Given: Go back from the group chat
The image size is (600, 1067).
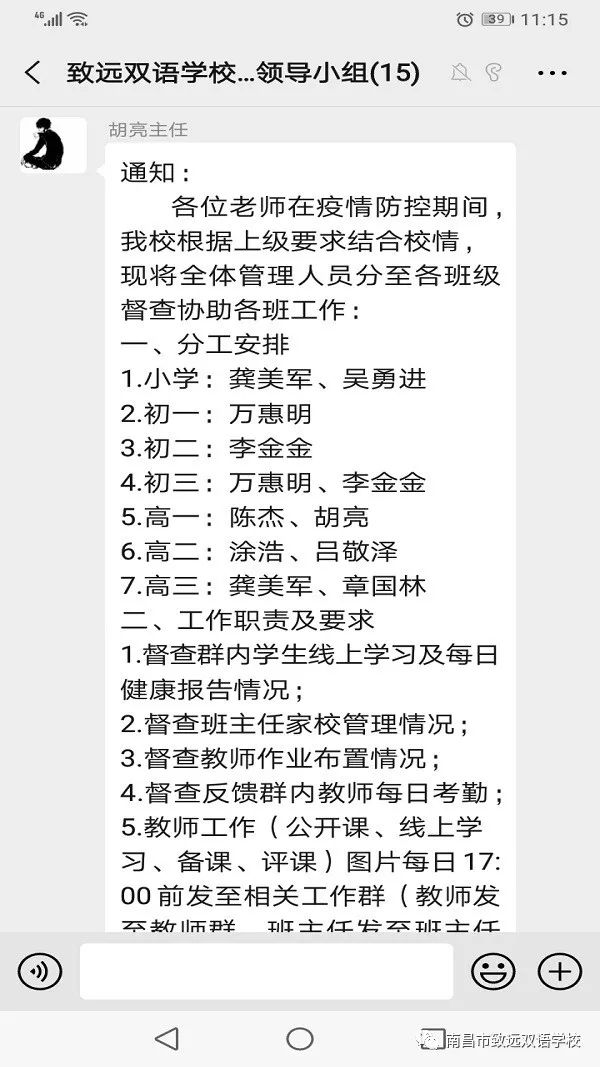Looking at the screenshot, I should tap(33, 73).
